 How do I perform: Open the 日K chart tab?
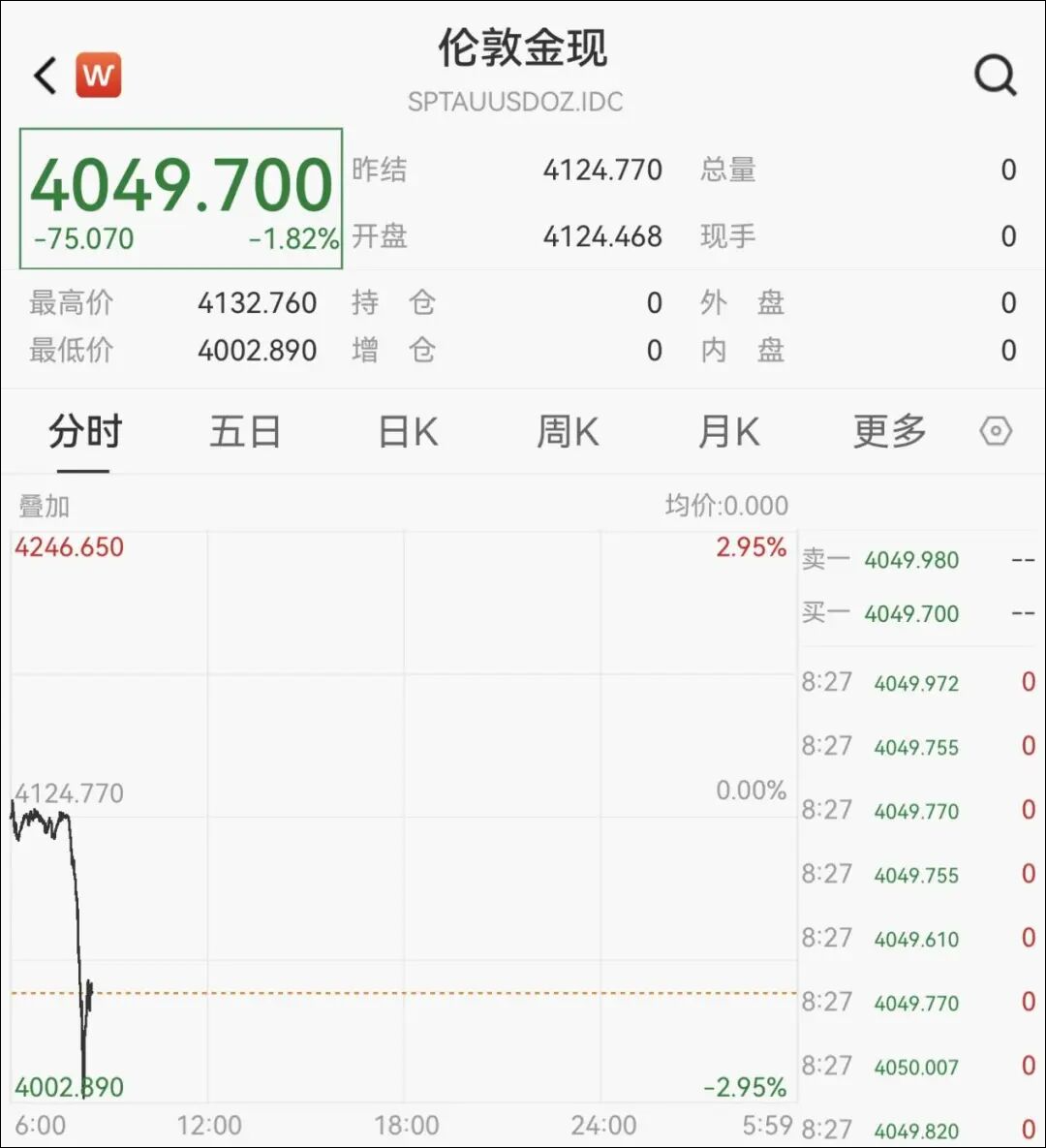(x=408, y=432)
